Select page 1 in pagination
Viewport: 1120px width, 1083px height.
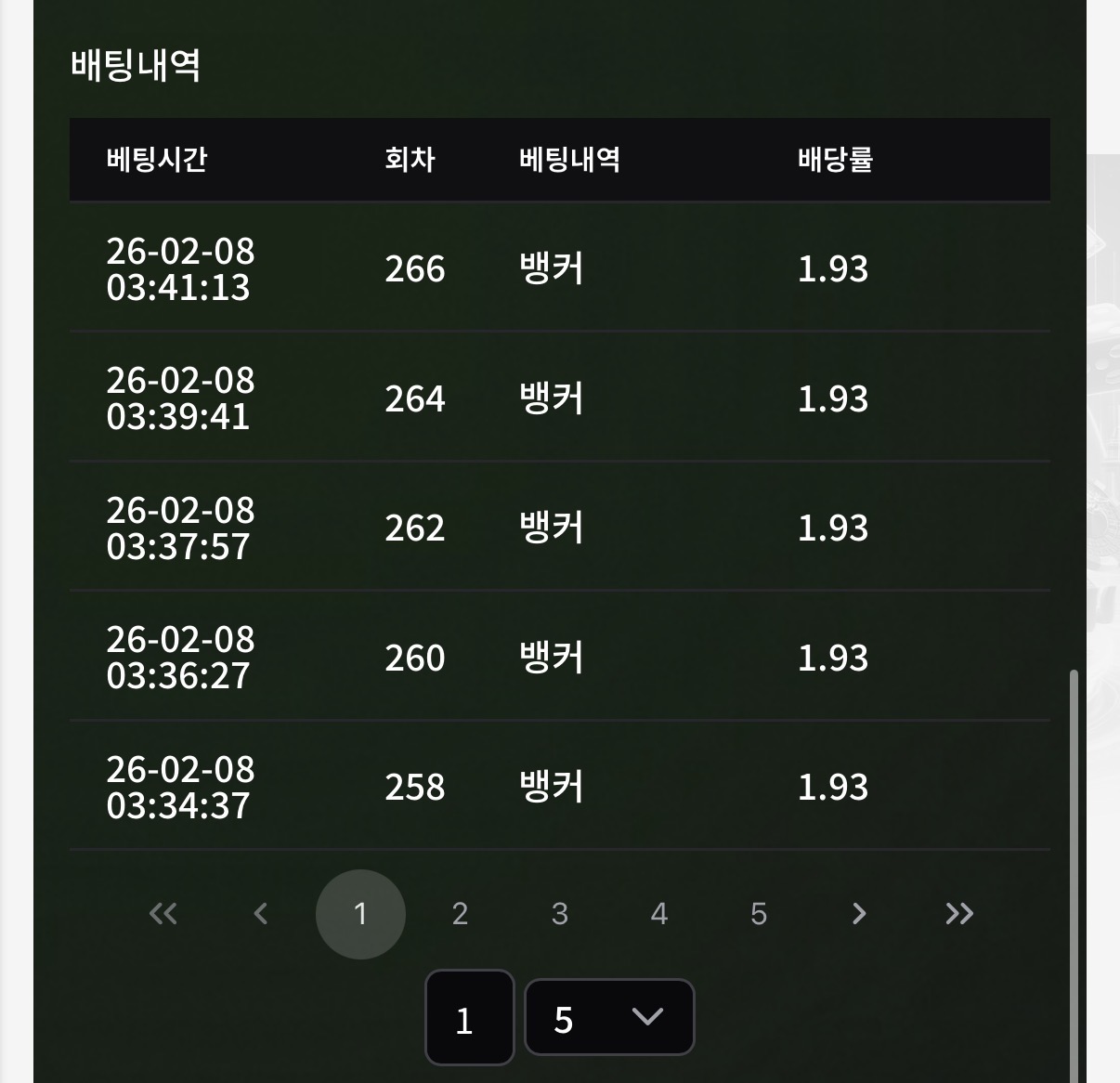[x=360, y=914]
